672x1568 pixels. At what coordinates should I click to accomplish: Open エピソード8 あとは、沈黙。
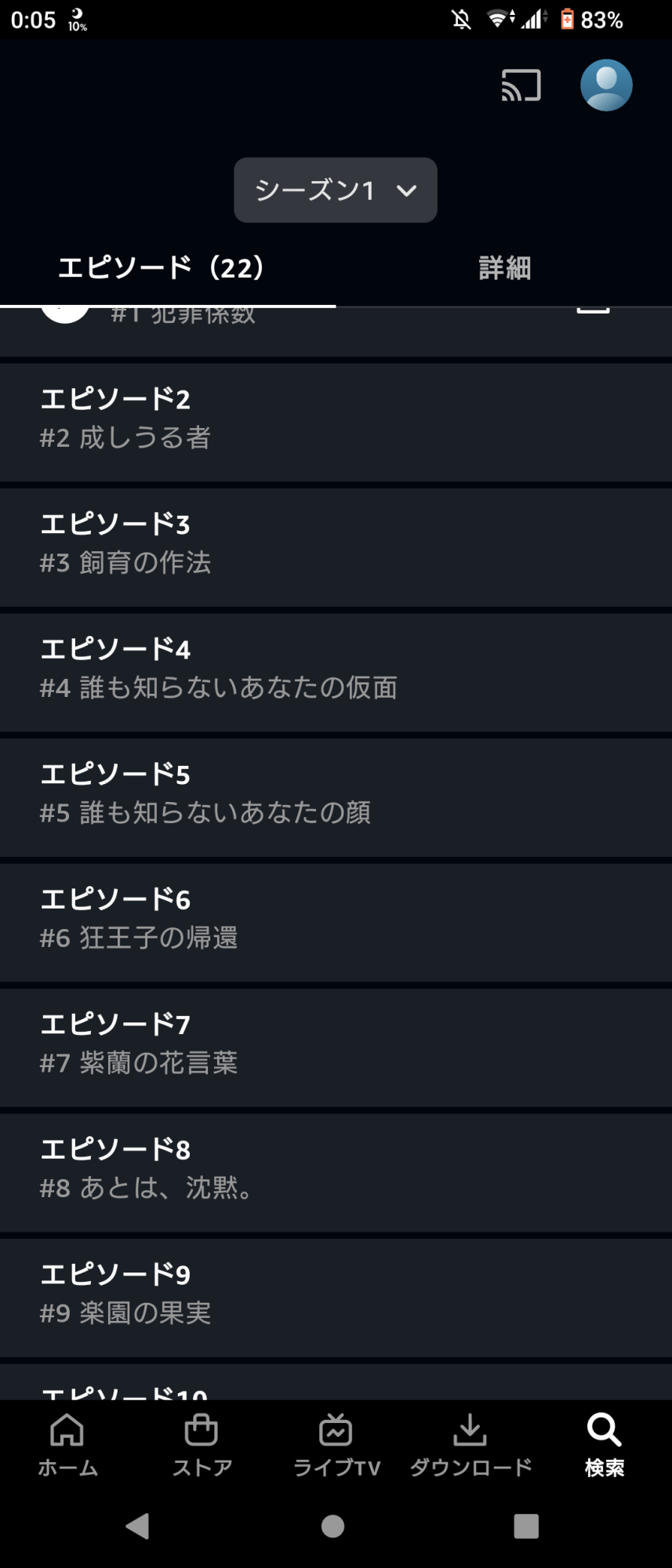[x=336, y=1171]
